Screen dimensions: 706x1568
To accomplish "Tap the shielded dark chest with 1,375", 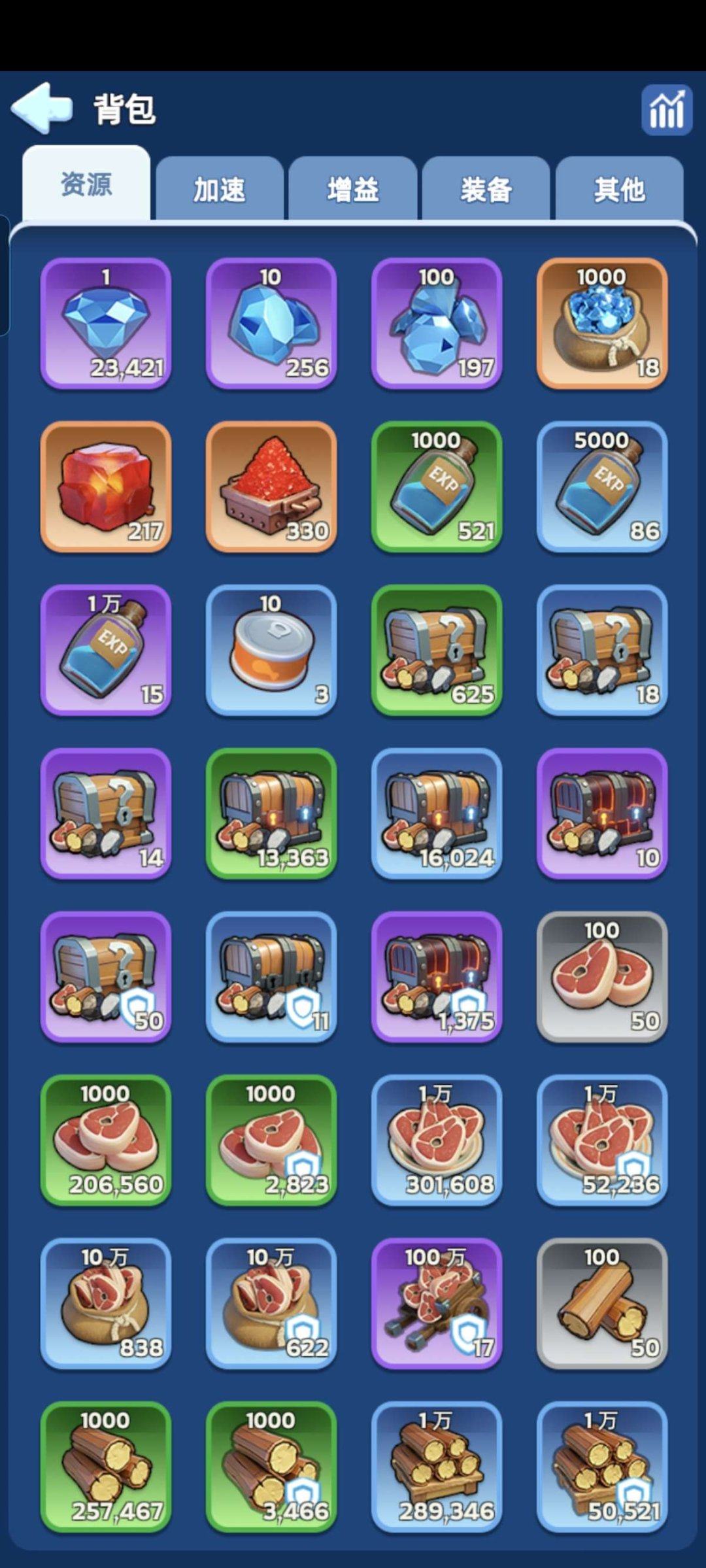I will 437,978.
